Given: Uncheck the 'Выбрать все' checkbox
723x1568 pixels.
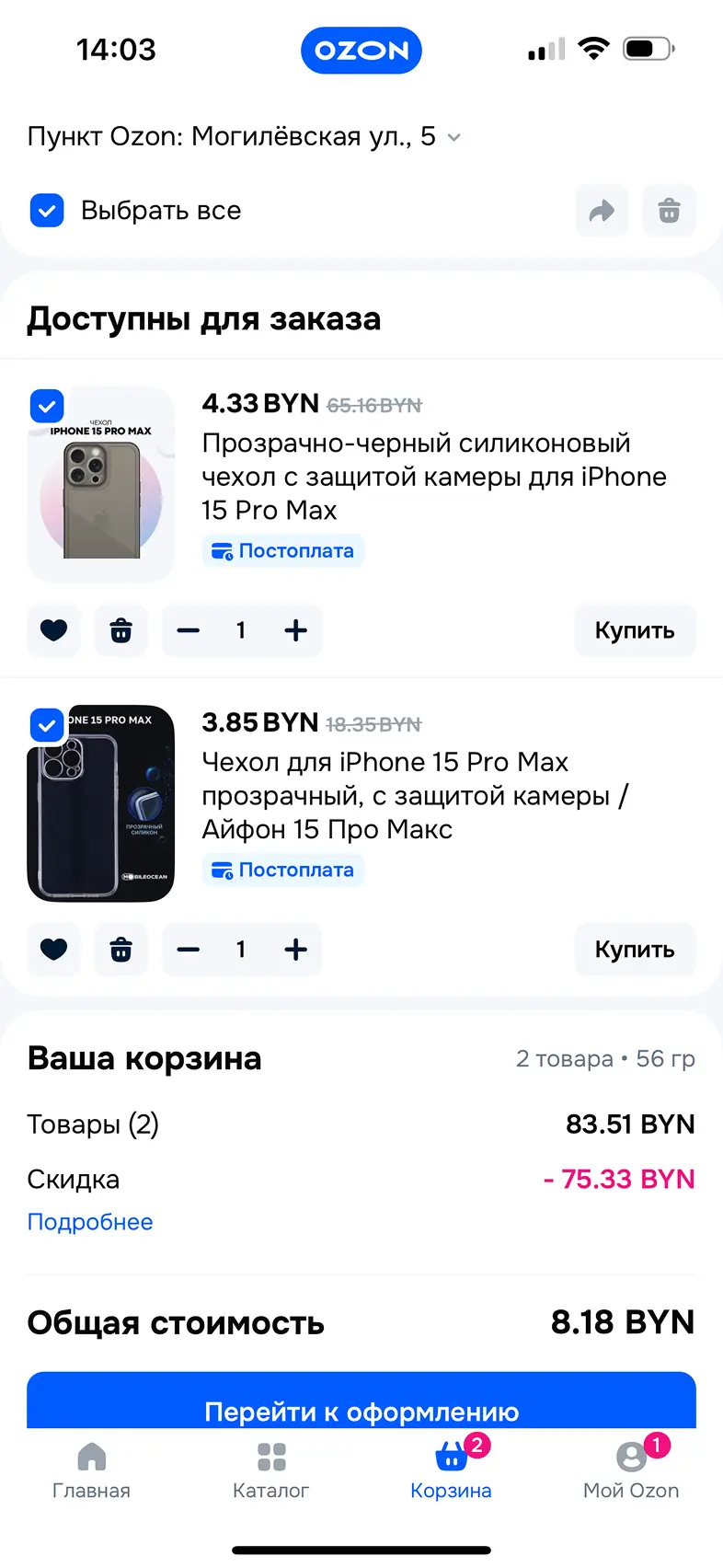Looking at the screenshot, I should tap(47, 211).
